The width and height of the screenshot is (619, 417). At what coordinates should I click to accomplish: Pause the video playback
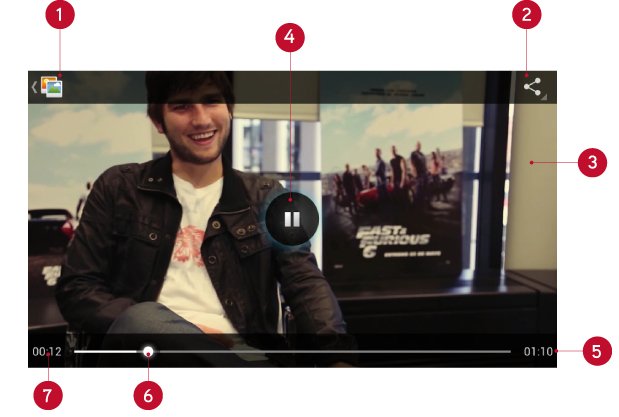(292, 219)
